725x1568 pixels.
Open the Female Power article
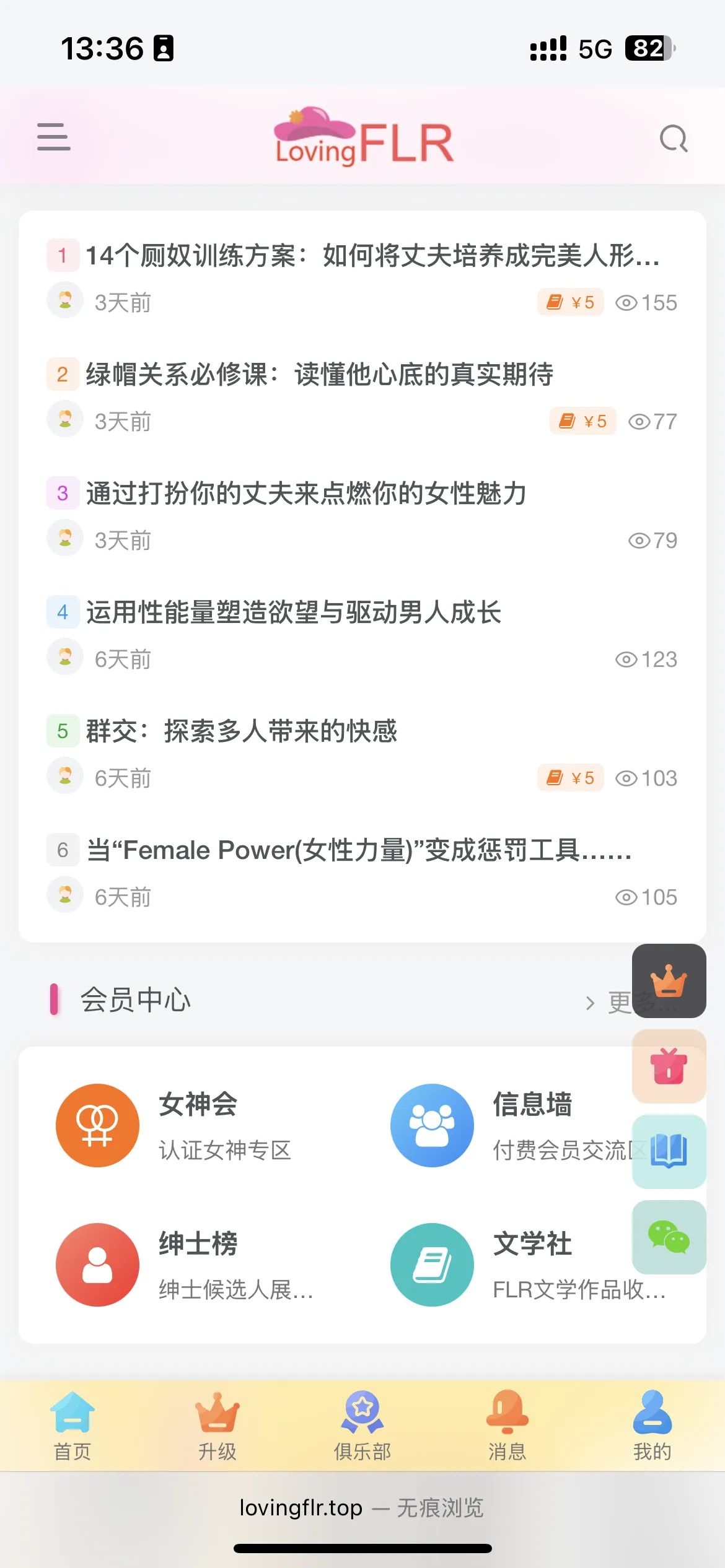[x=358, y=850]
